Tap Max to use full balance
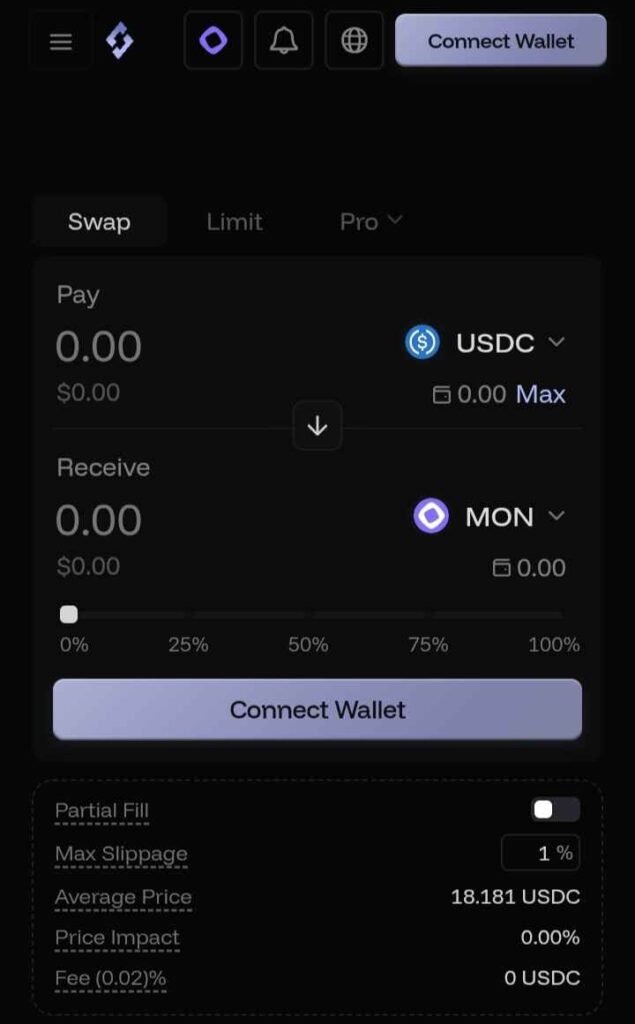Screen dimensions: 635x1024 (541, 394)
